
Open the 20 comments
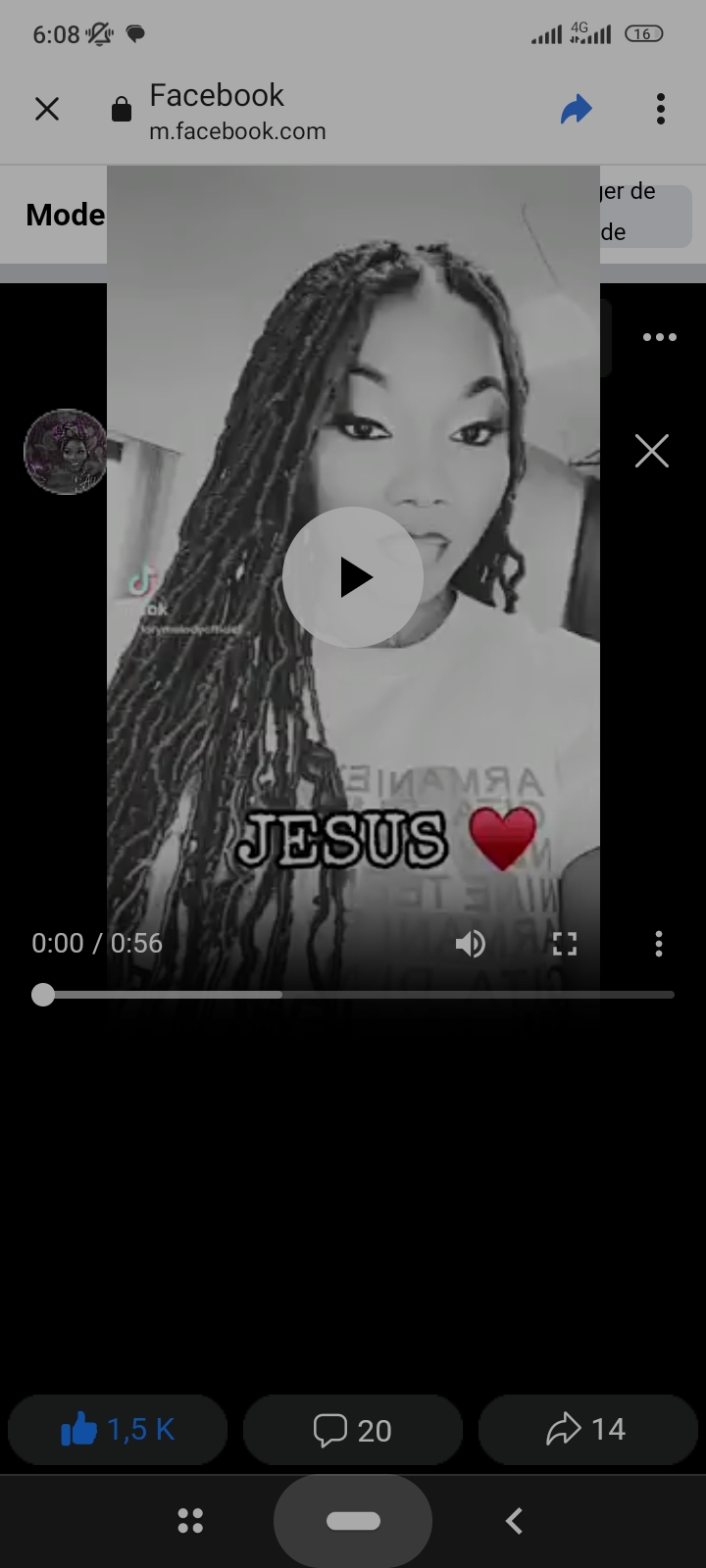353,1430
